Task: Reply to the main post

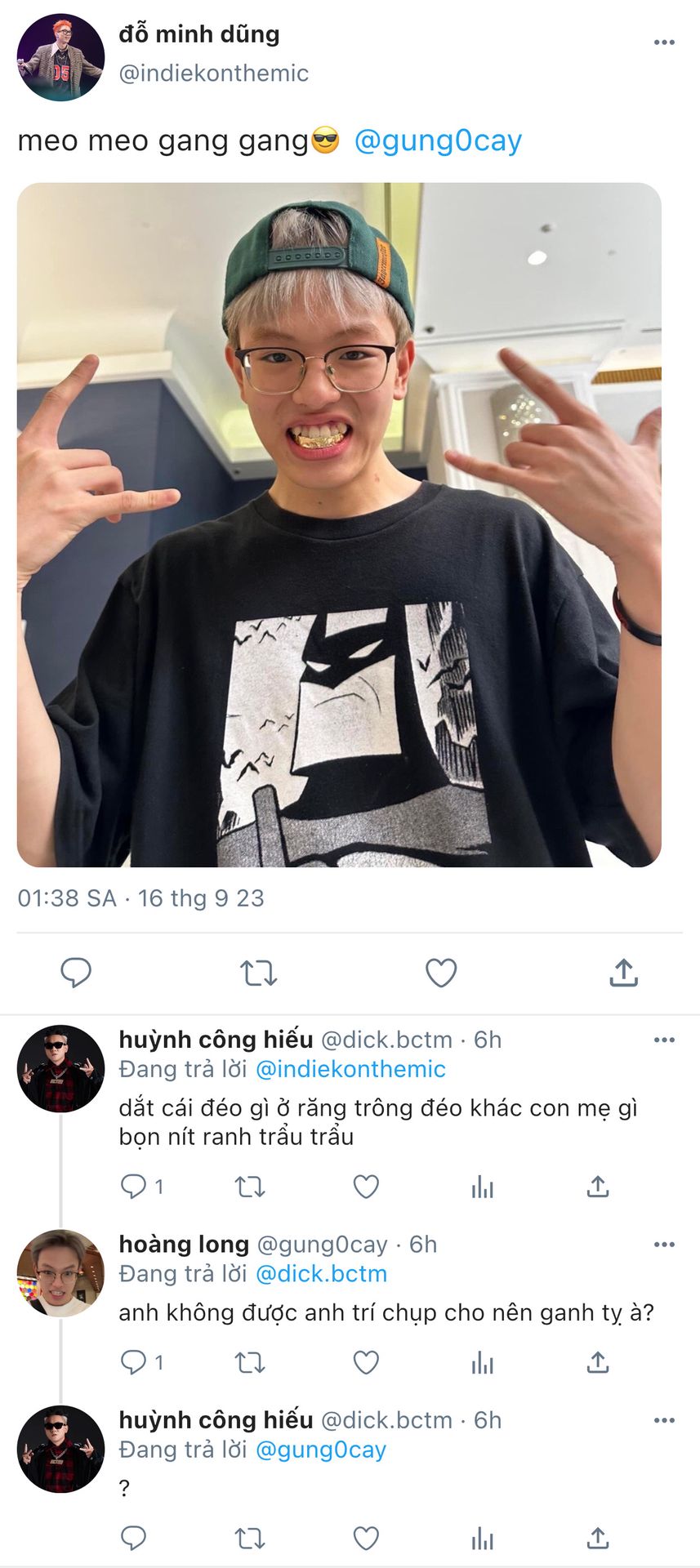Action: pyautogui.click(x=76, y=973)
